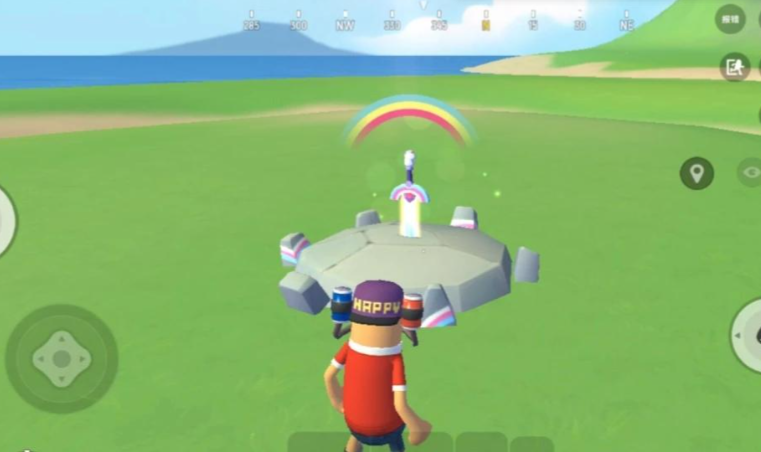761x452 pixels.
Task: Tap the exit match icon
Action: click(734, 67)
